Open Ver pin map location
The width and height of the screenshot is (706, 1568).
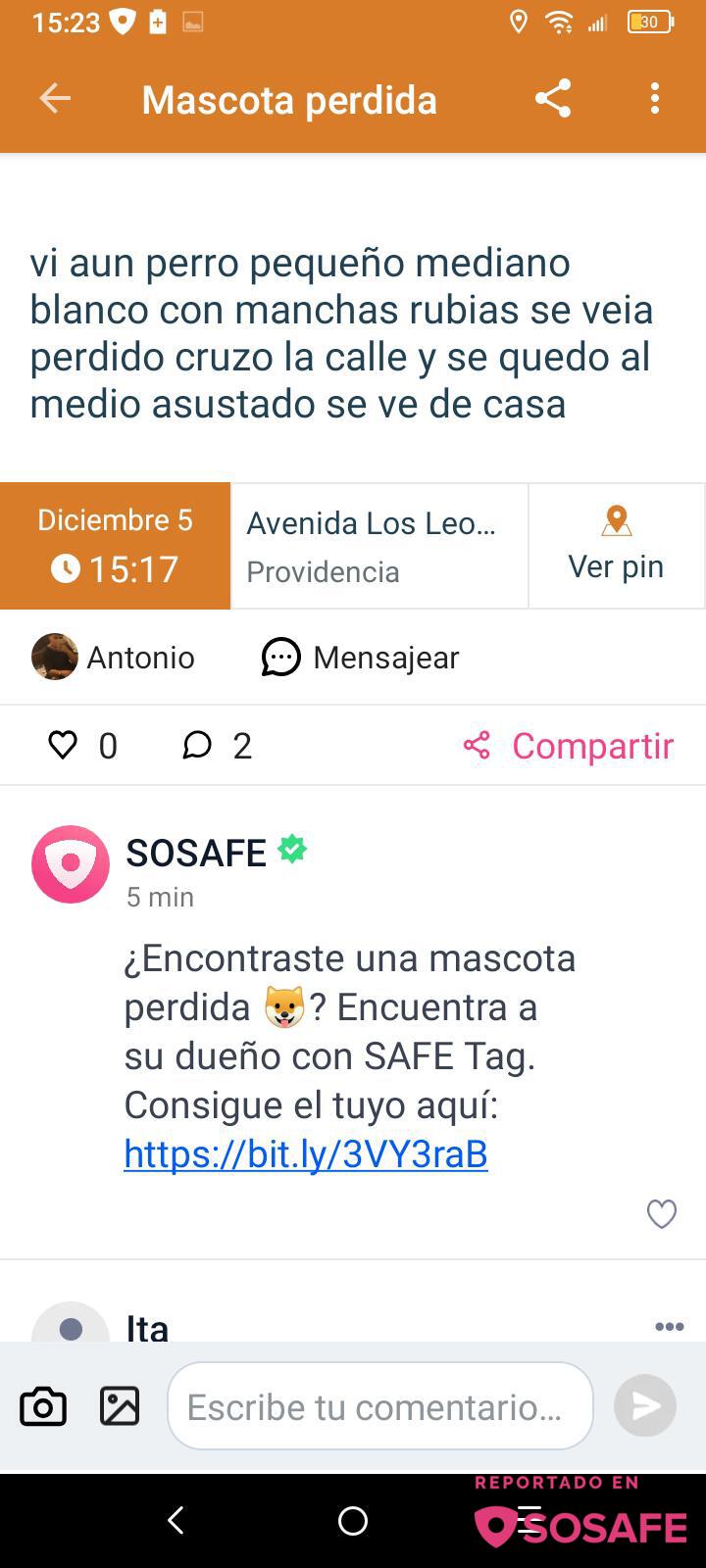point(616,546)
